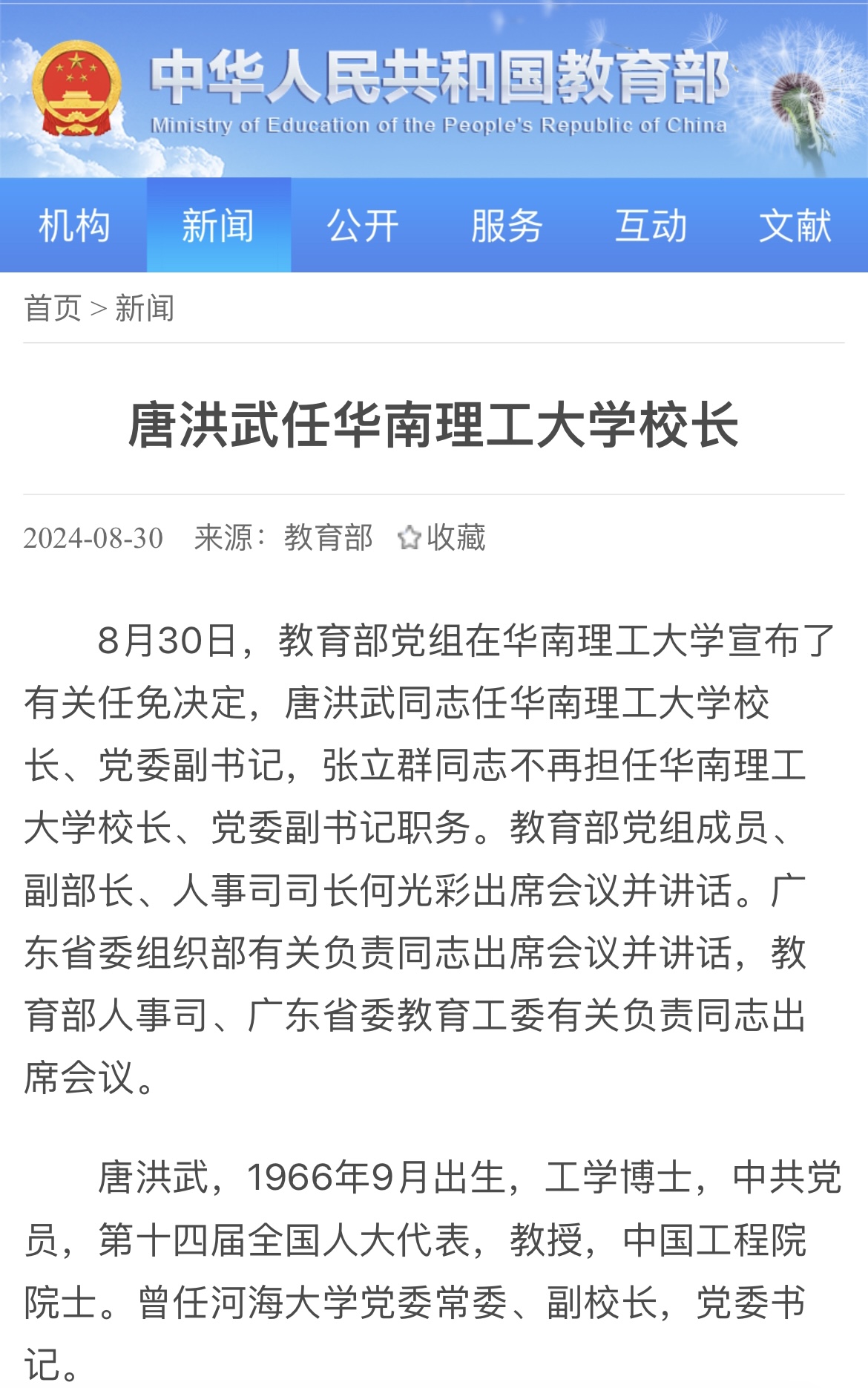868x1388 pixels.
Task: Favorite this article with 收藏
Action: point(442,537)
